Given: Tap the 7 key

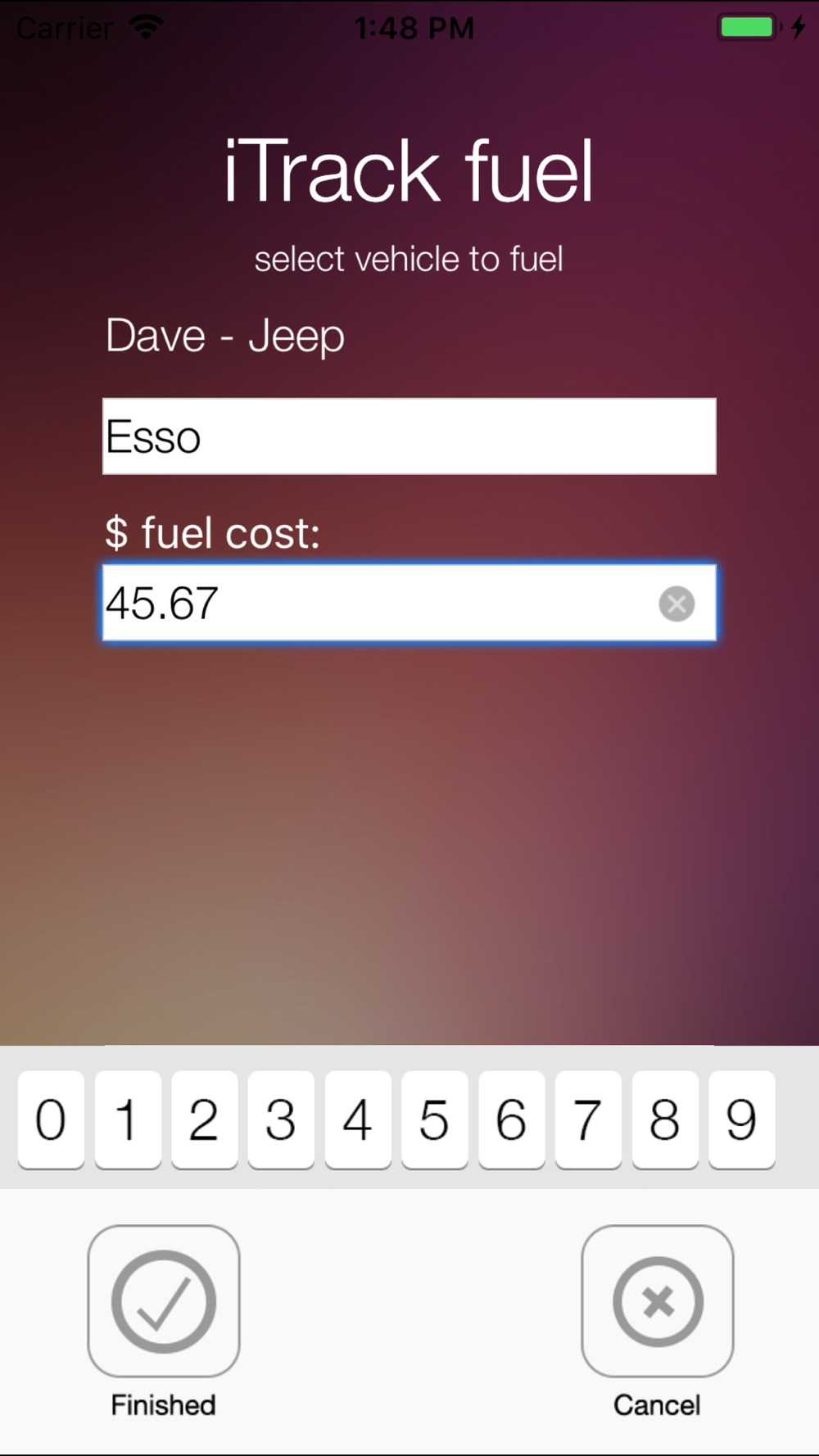Looking at the screenshot, I should point(588,1119).
